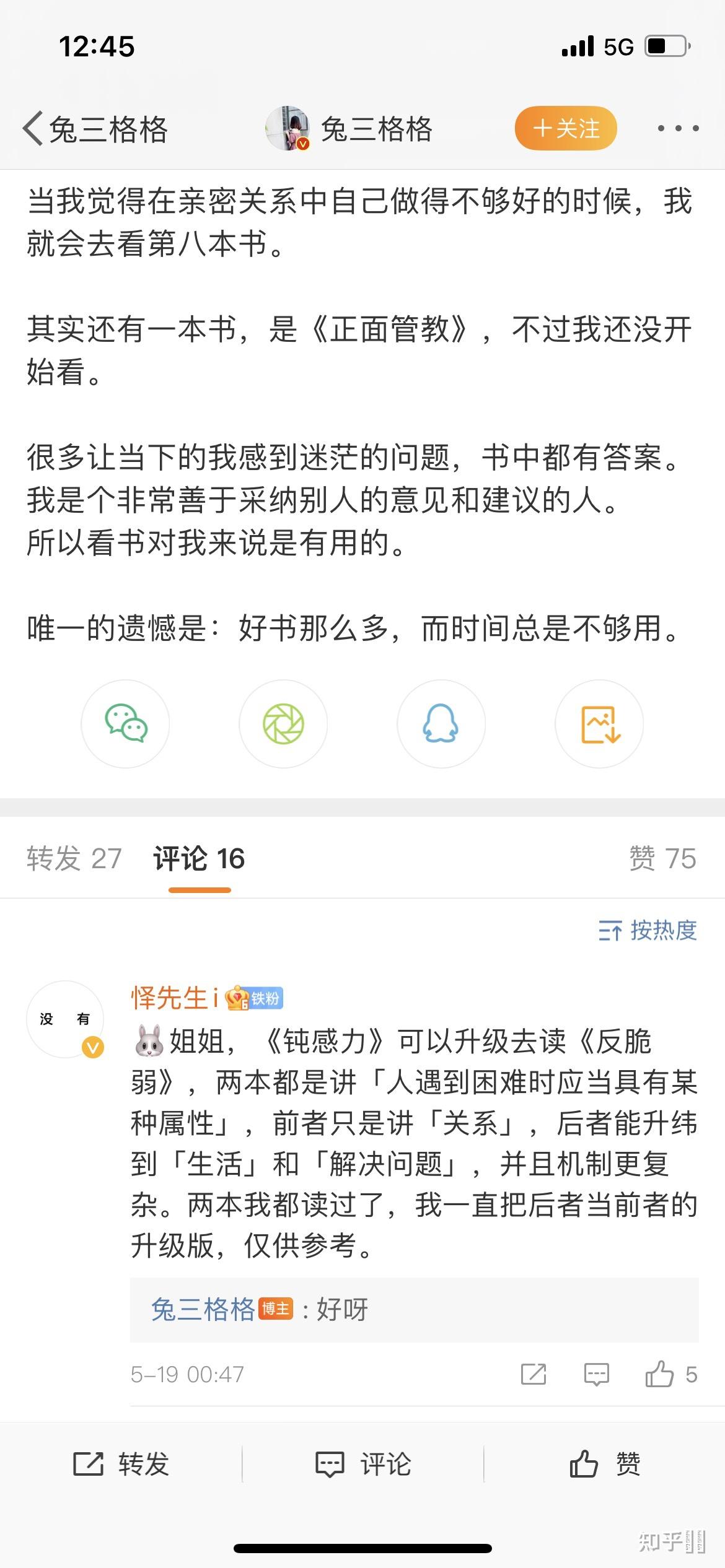
Task: Write a comment via bottom 评论
Action: coord(363,1465)
